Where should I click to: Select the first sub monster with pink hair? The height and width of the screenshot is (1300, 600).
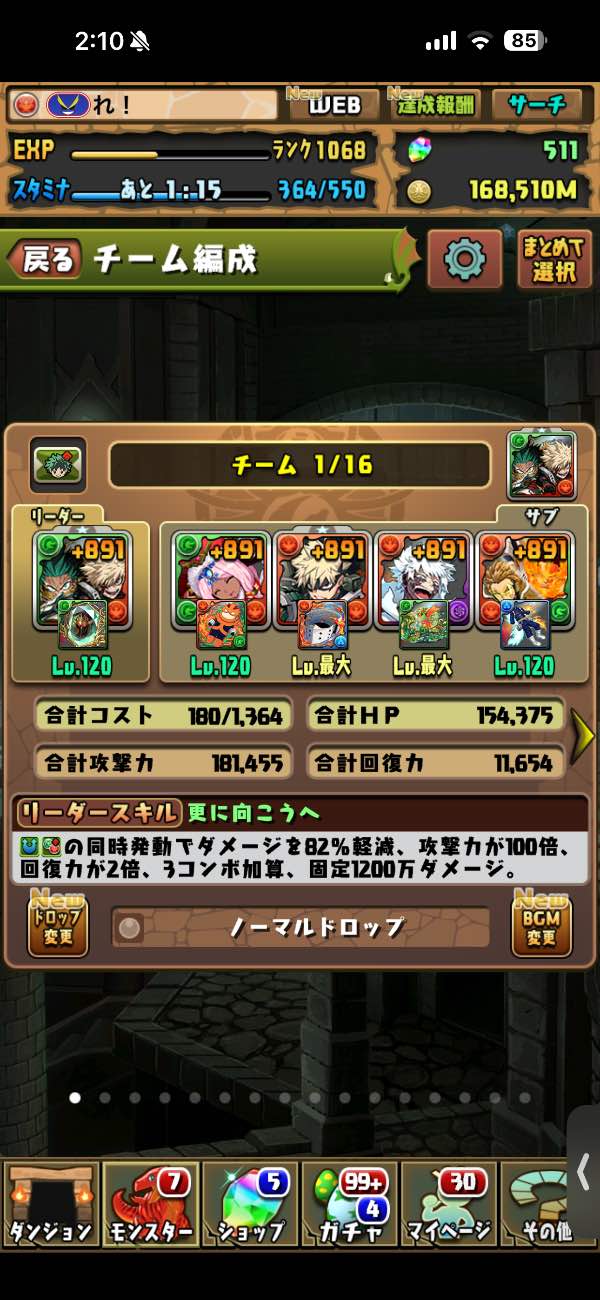coord(220,582)
